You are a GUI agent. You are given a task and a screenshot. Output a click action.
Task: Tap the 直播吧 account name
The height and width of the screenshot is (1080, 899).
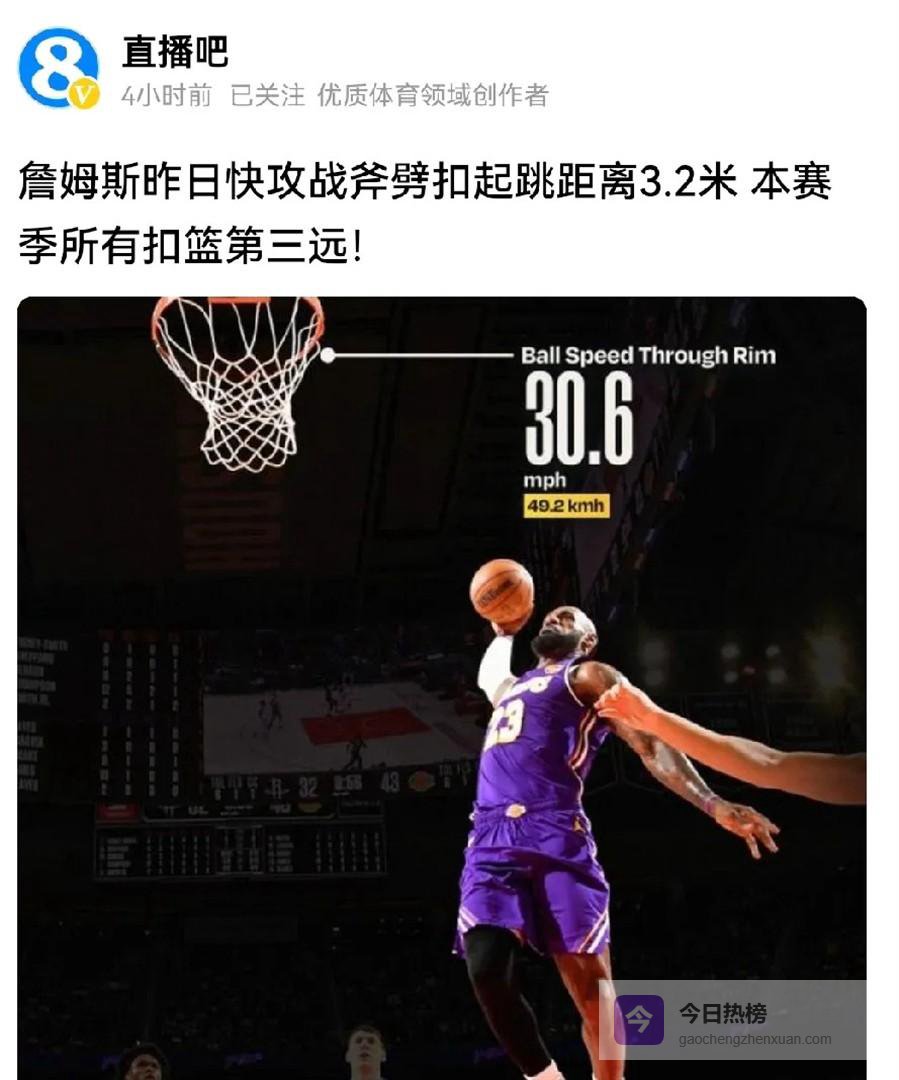coord(175,51)
